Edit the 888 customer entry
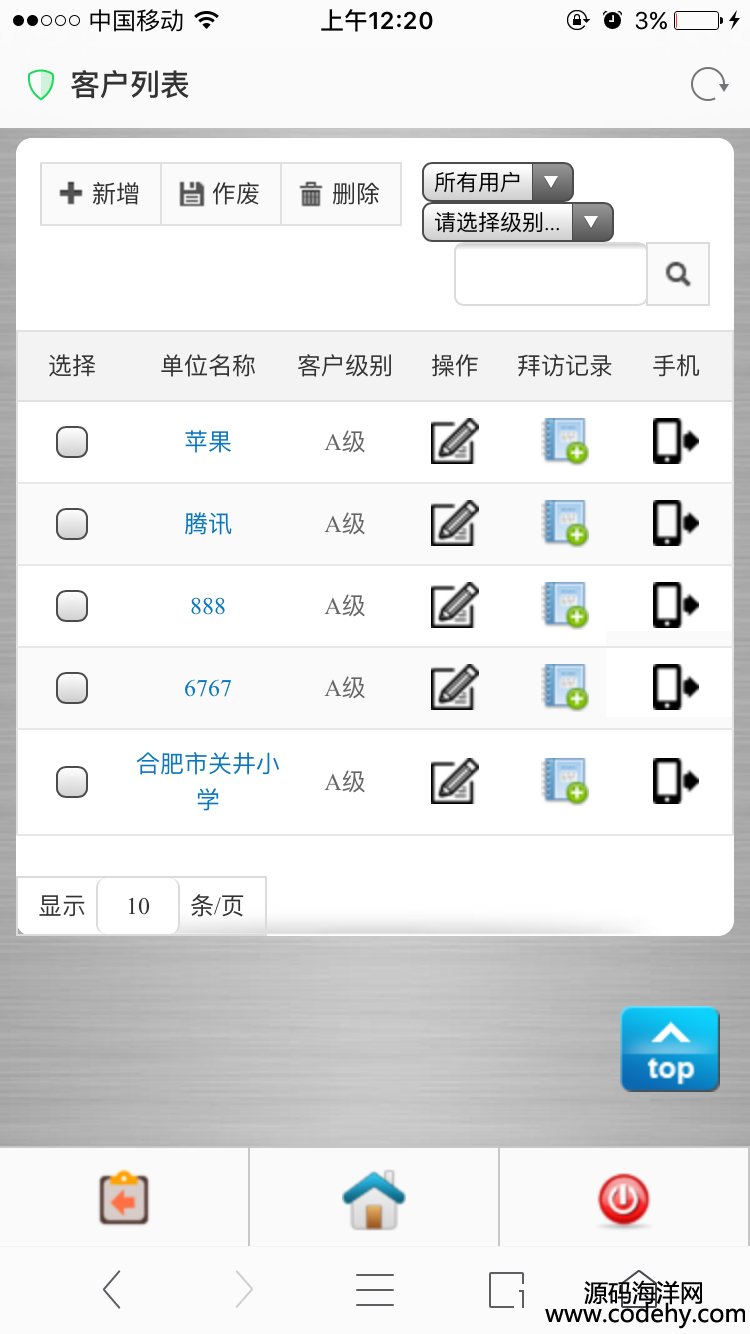 [454, 606]
